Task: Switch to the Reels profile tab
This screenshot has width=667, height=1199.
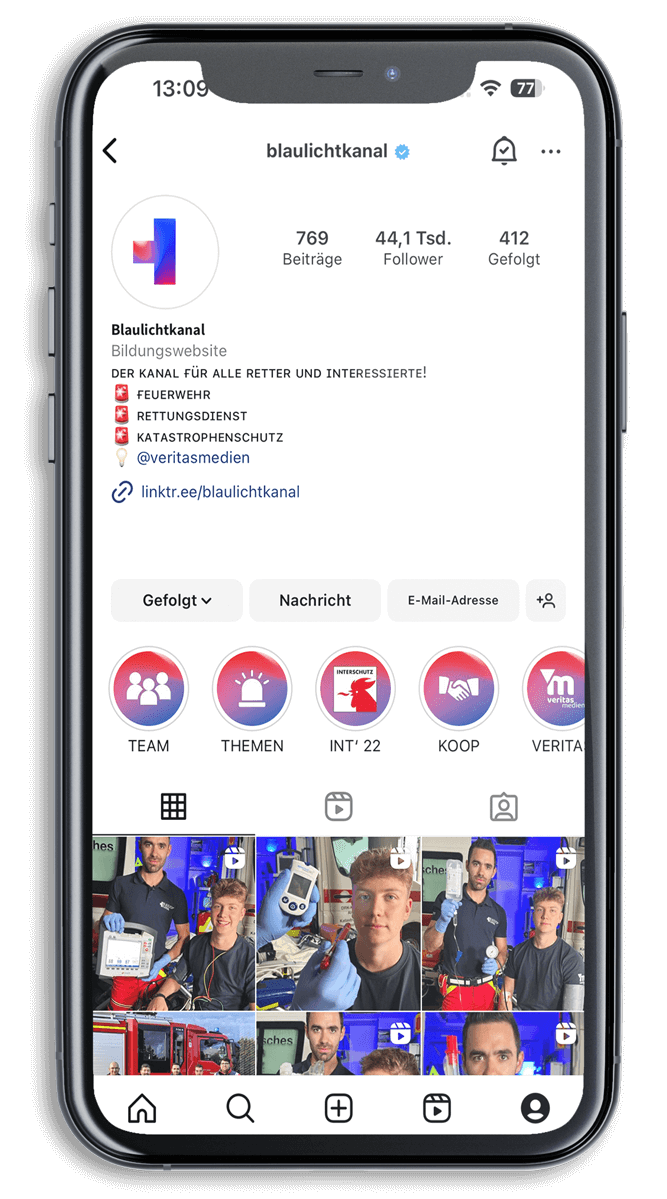Action: click(339, 806)
